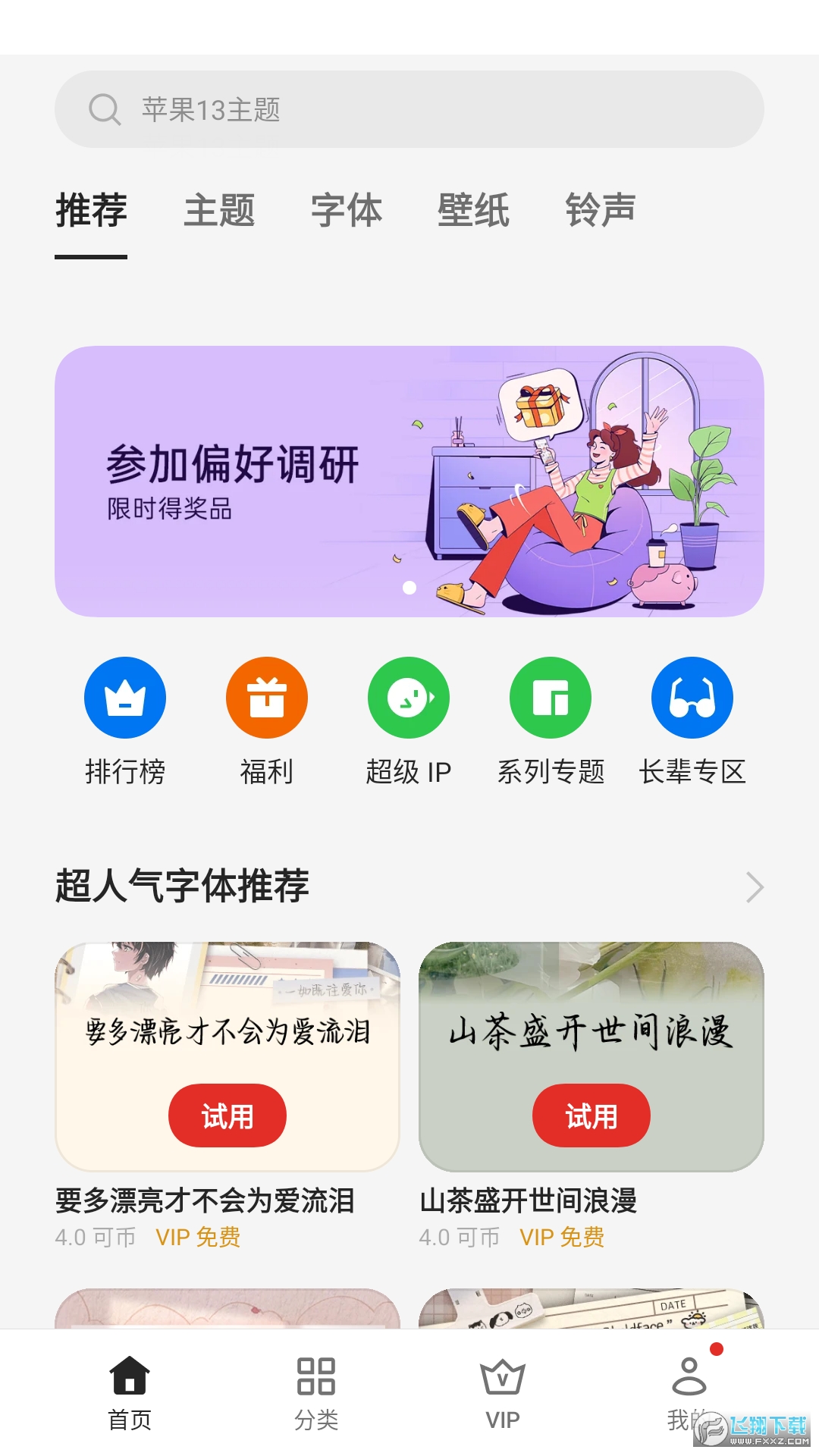Go to the VIP tab
Screen dimensions: 819x1456
click(502, 1393)
